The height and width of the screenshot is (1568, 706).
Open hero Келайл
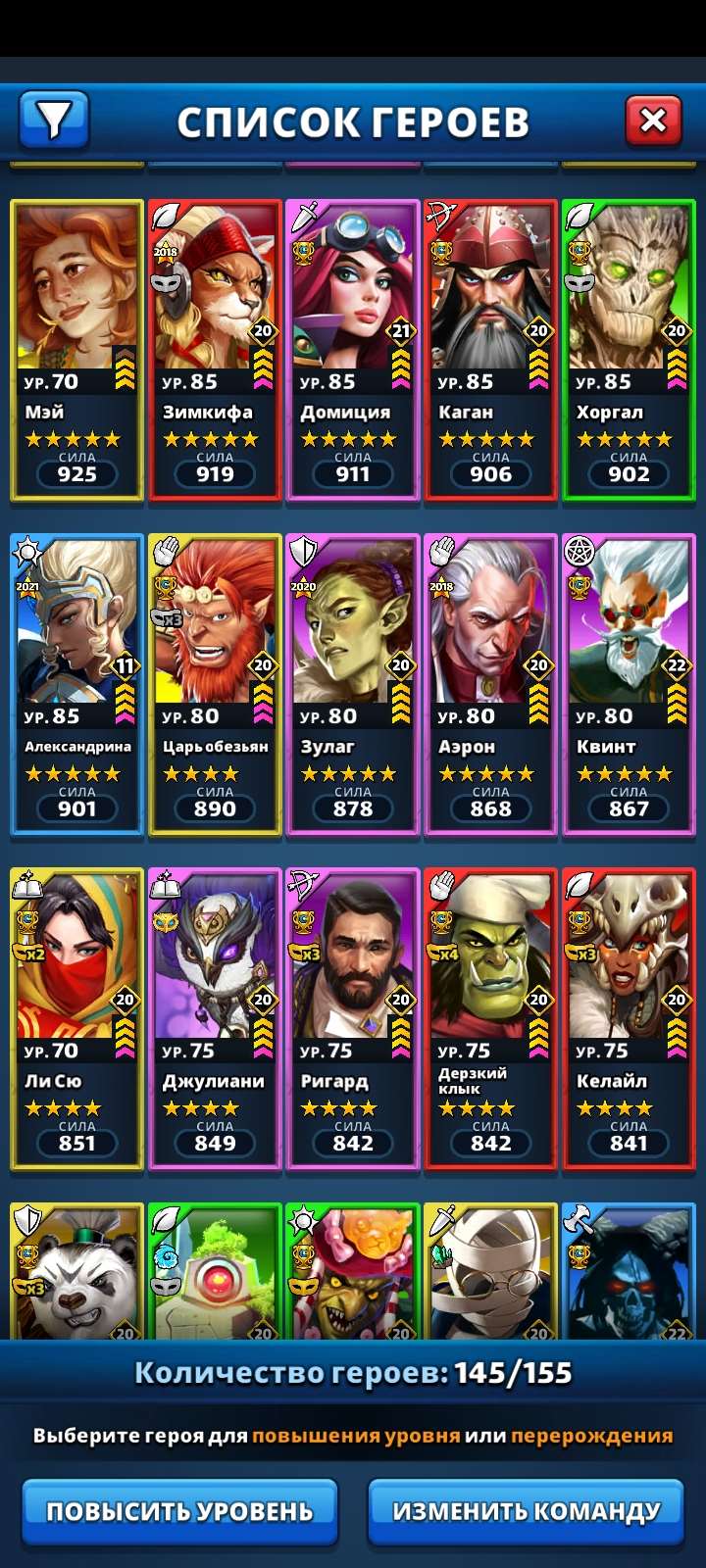tap(629, 1018)
